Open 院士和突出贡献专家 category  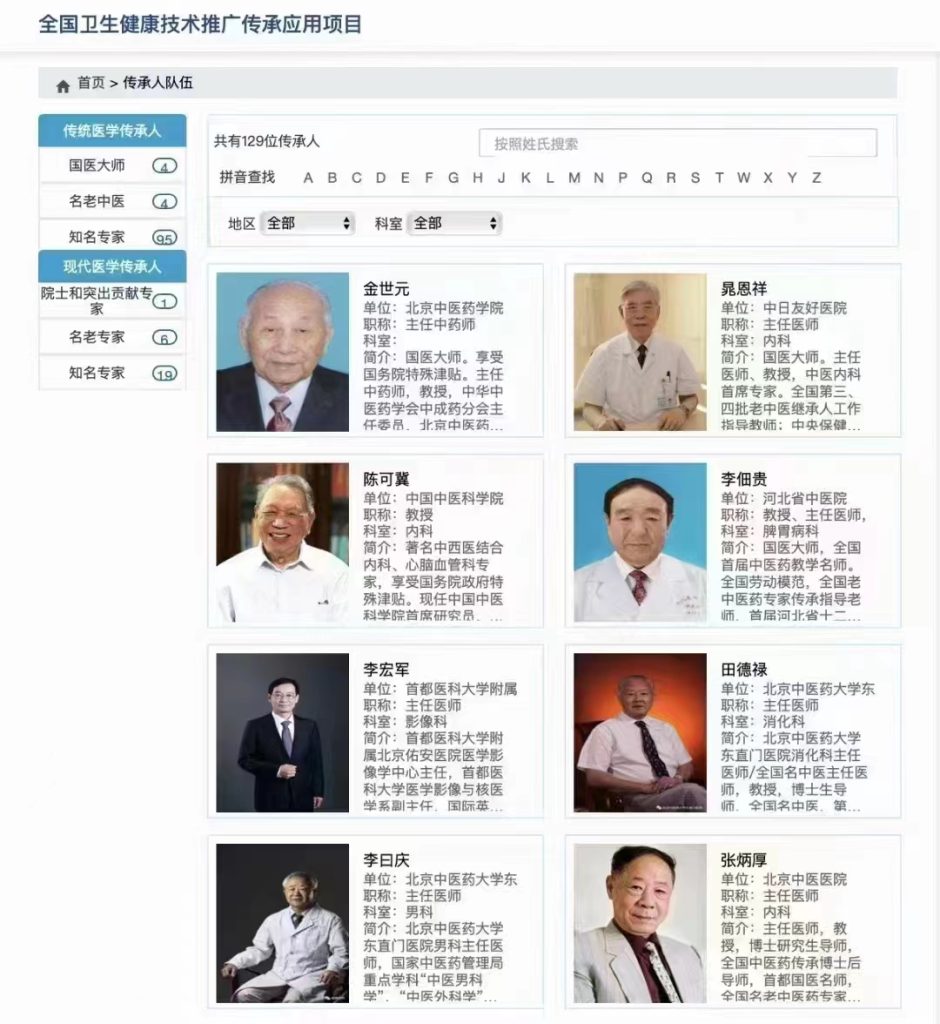click(98, 300)
